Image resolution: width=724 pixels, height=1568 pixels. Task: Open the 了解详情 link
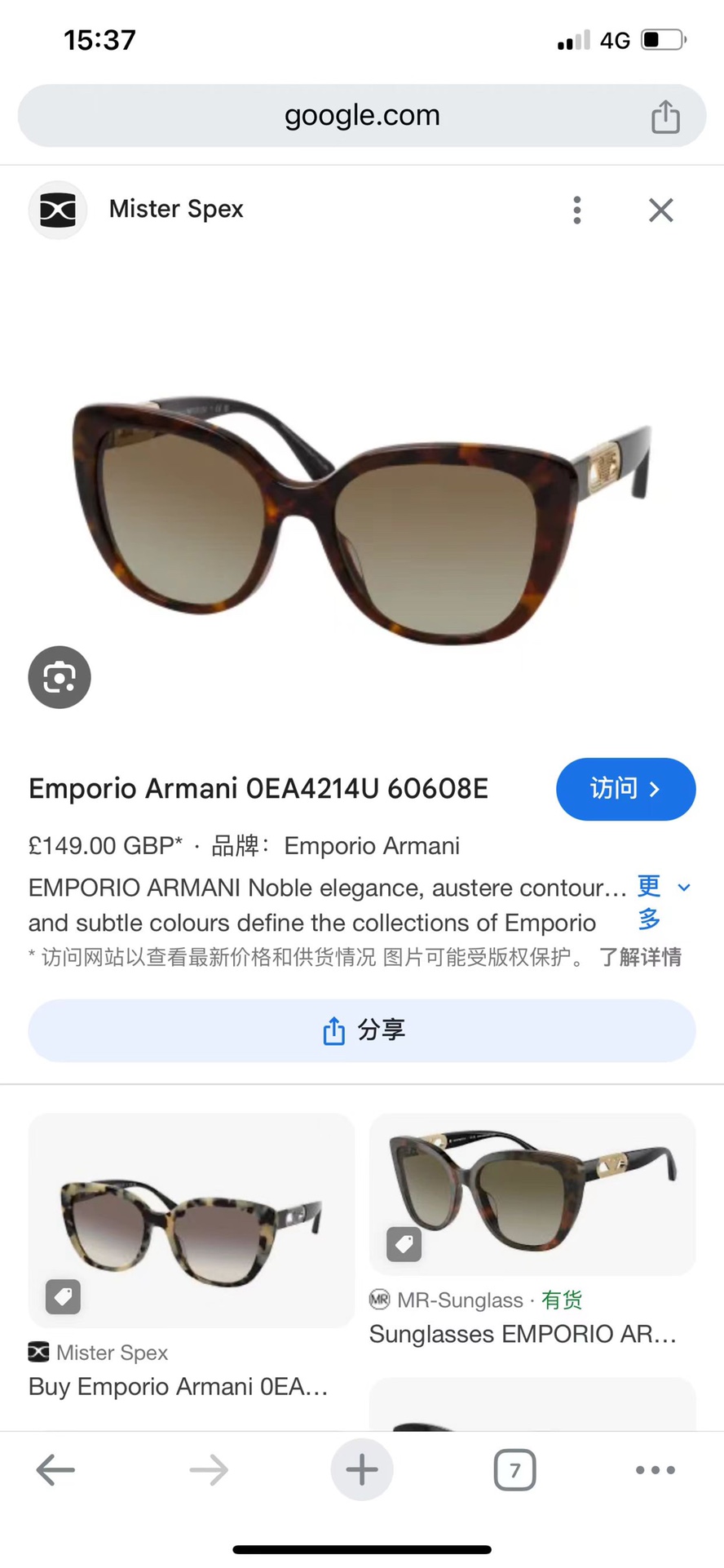pos(640,957)
